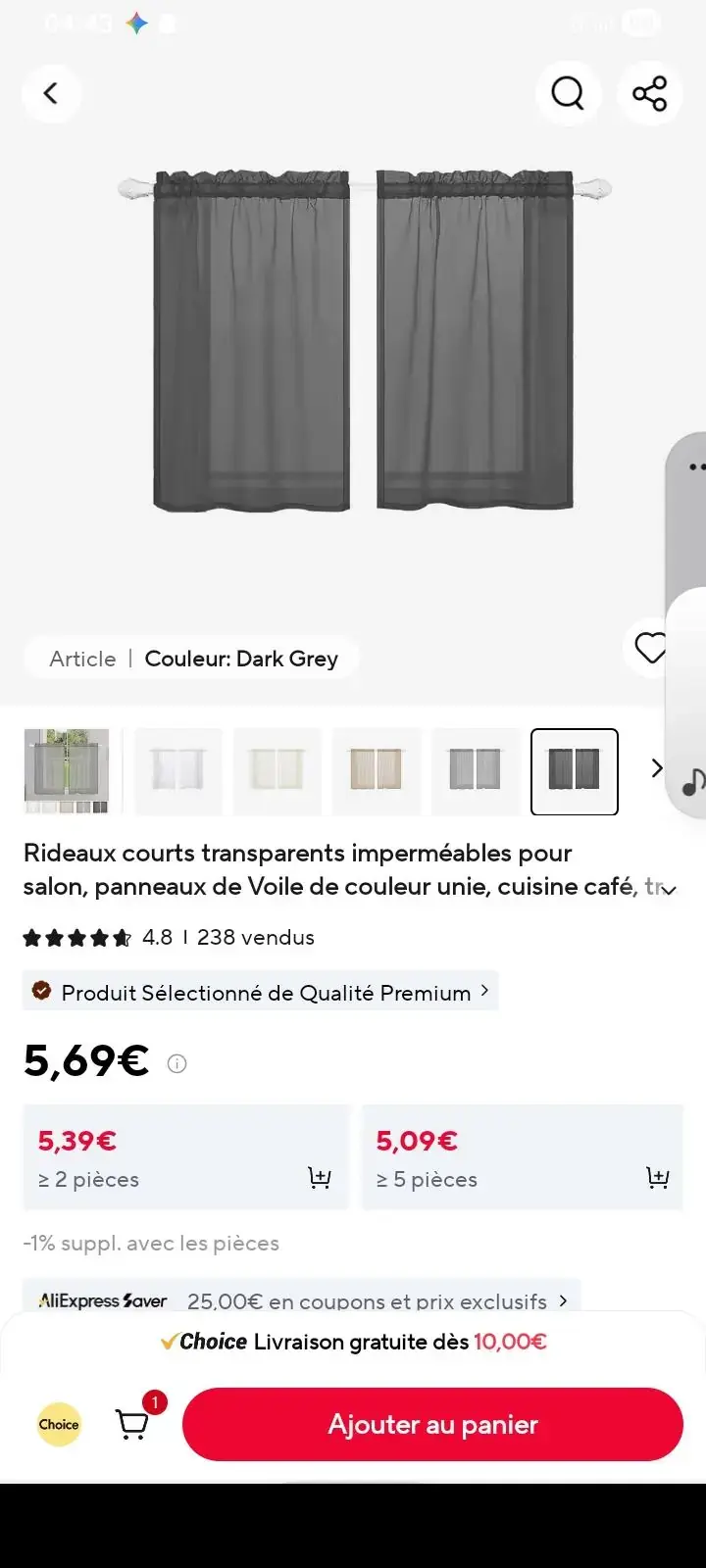The height and width of the screenshot is (1568, 706).
Task: View the shopping cart
Action: pyautogui.click(x=133, y=1424)
